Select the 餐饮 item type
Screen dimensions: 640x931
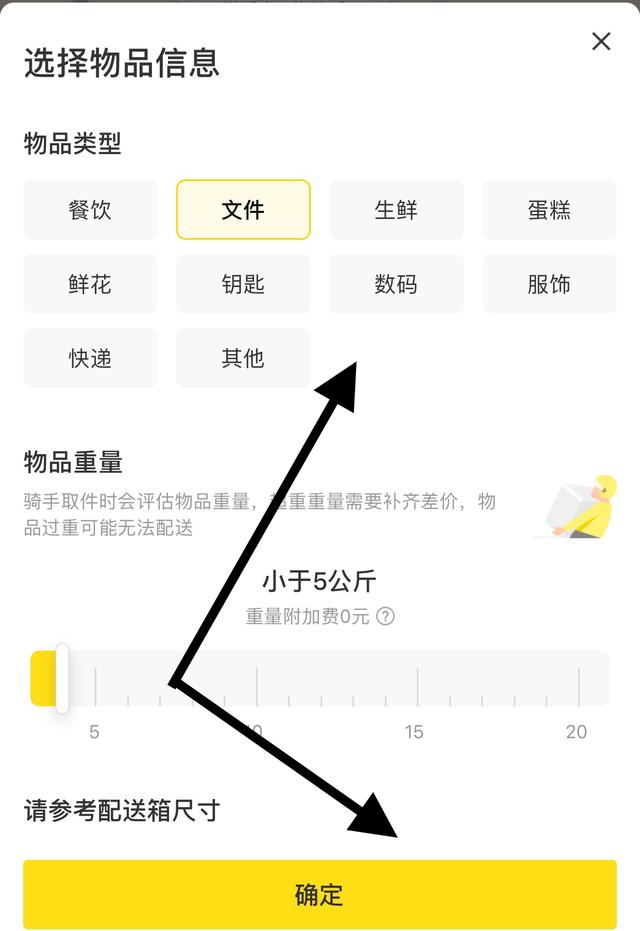tap(90, 210)
